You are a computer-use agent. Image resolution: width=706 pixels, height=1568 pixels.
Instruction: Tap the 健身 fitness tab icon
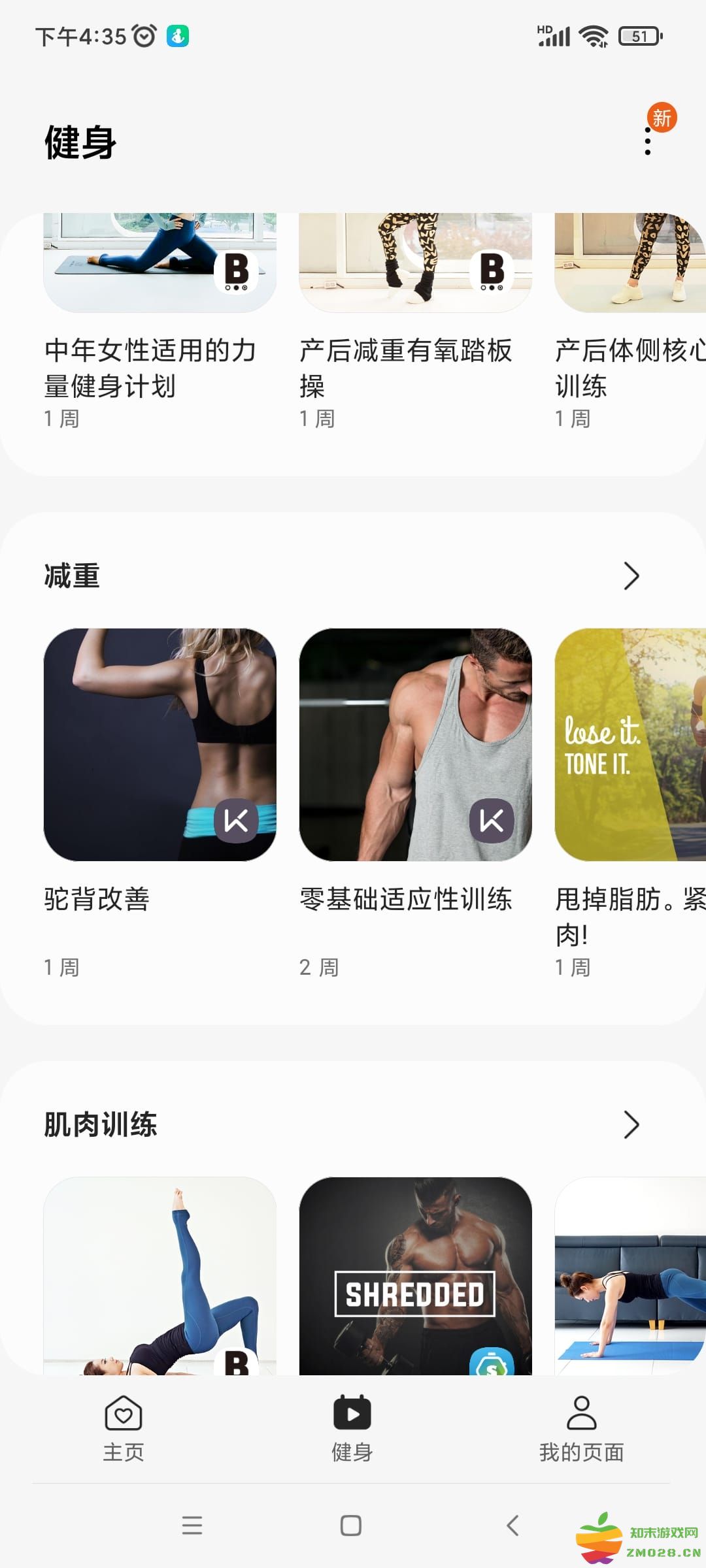pyautogui.click(x=352, y=1413)
